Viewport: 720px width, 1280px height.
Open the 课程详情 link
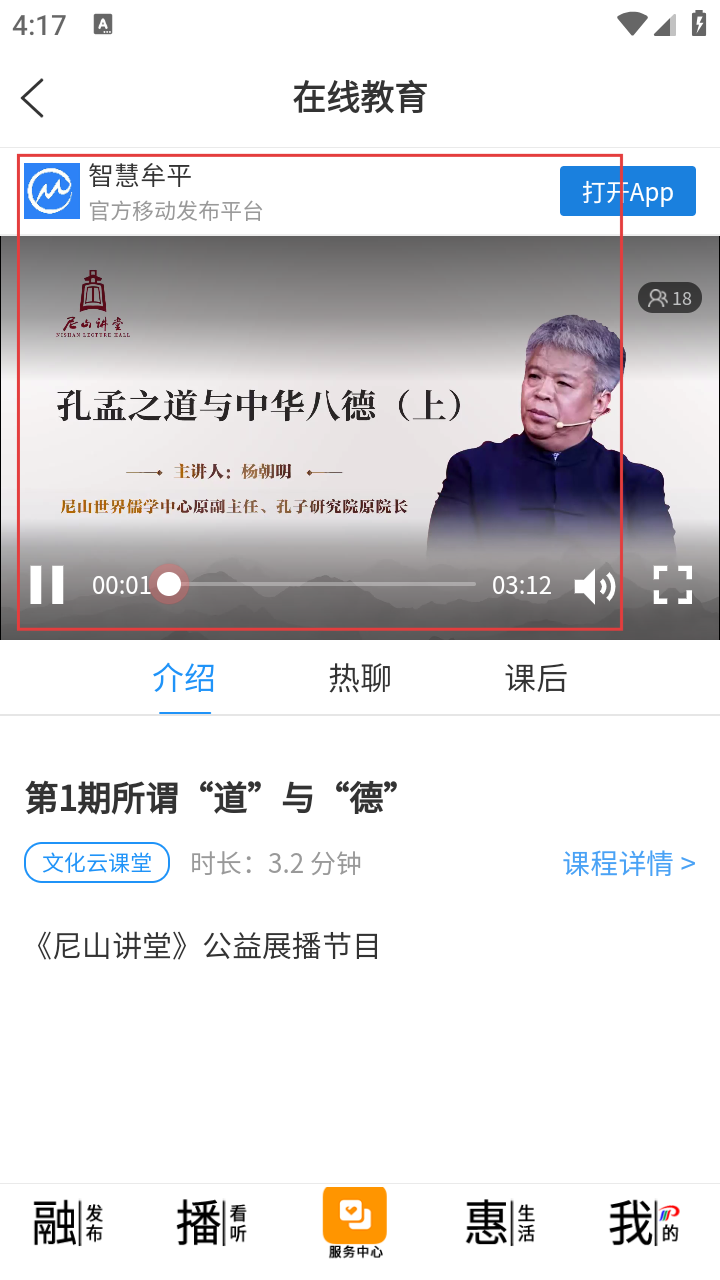tap(628, 863)
